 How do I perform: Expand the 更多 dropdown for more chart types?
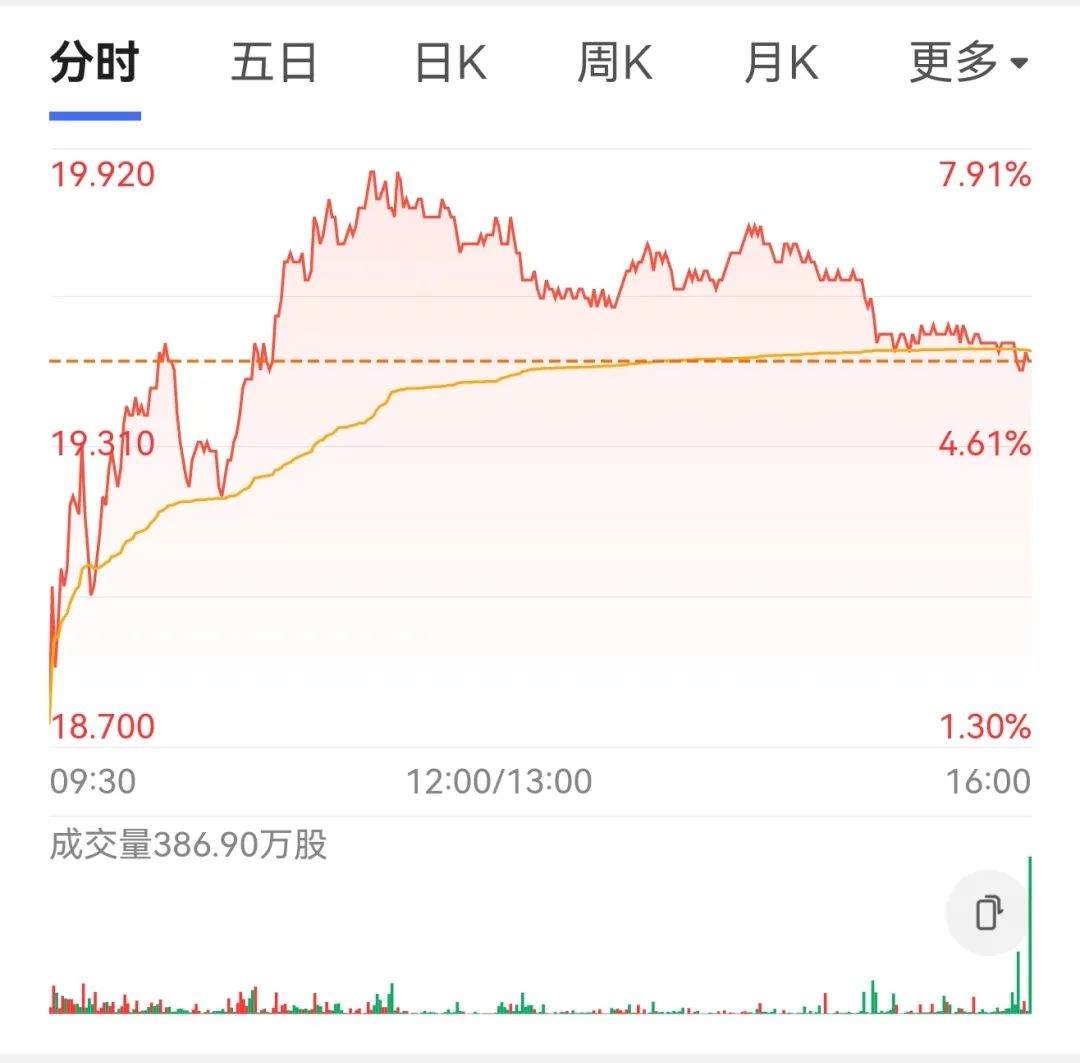coord(967,64)
